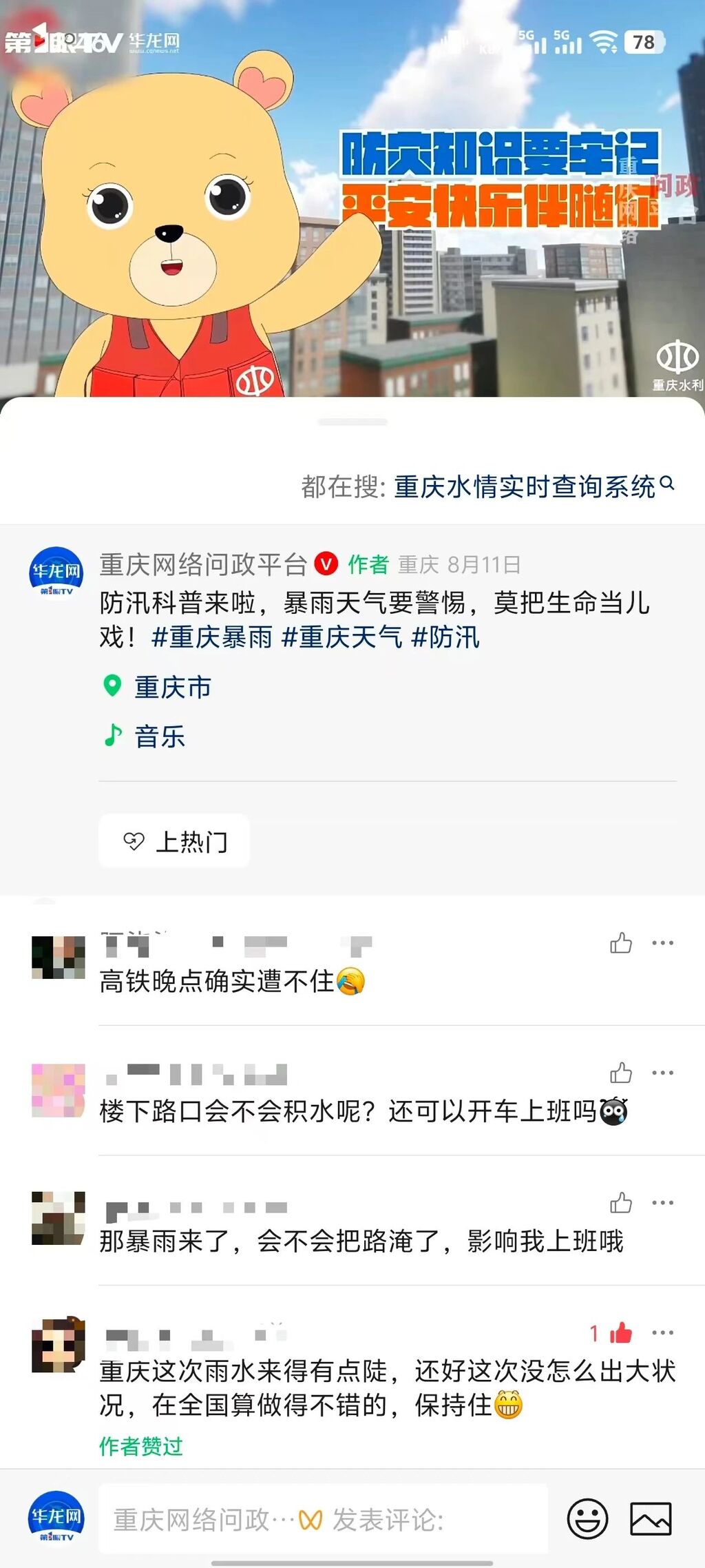Return to the video above the comments
Image resolution: width=705 pixels, height=1568 pixels.
pos(352,207)
